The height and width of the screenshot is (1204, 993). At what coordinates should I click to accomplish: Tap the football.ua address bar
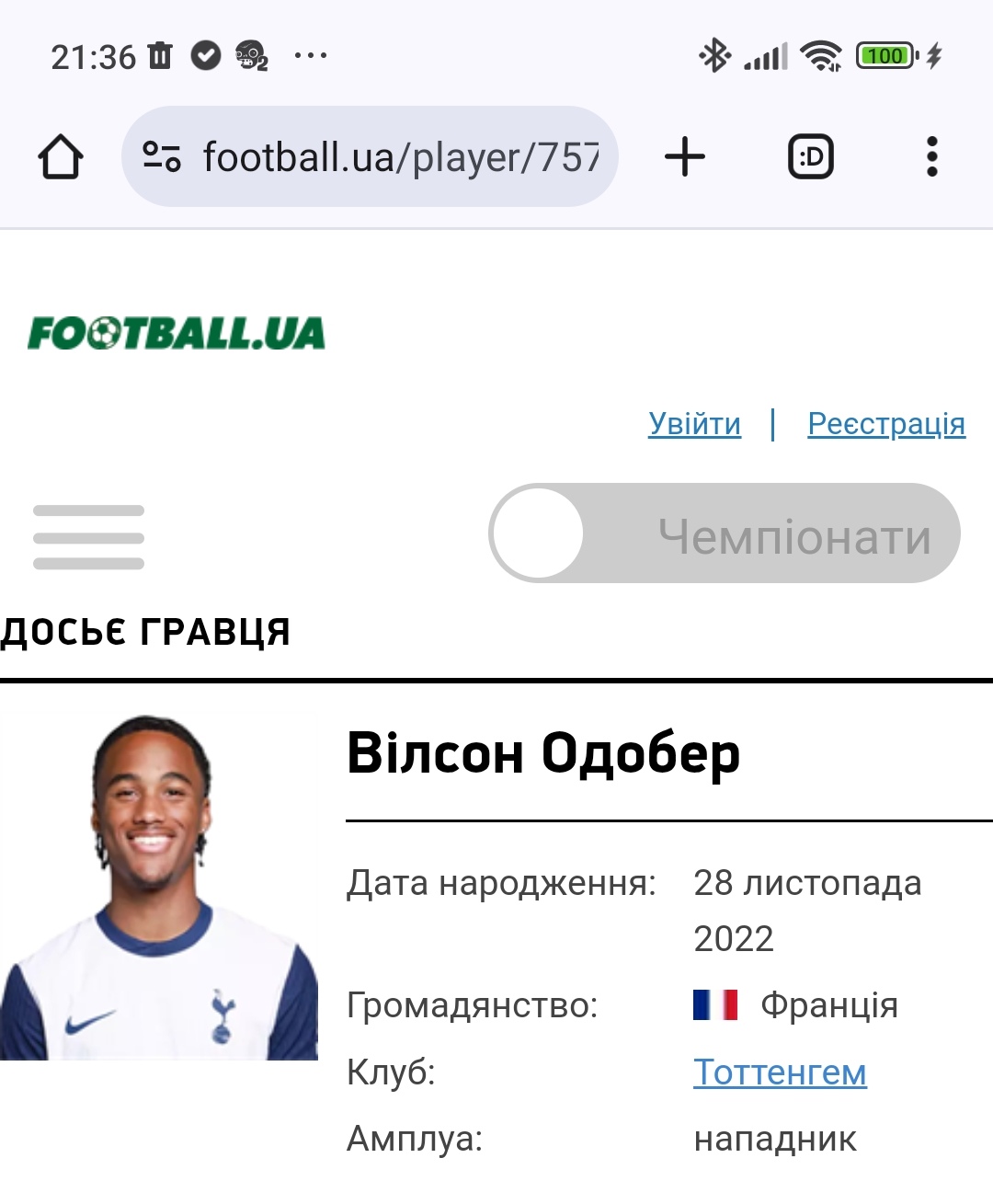click(400, 157)
